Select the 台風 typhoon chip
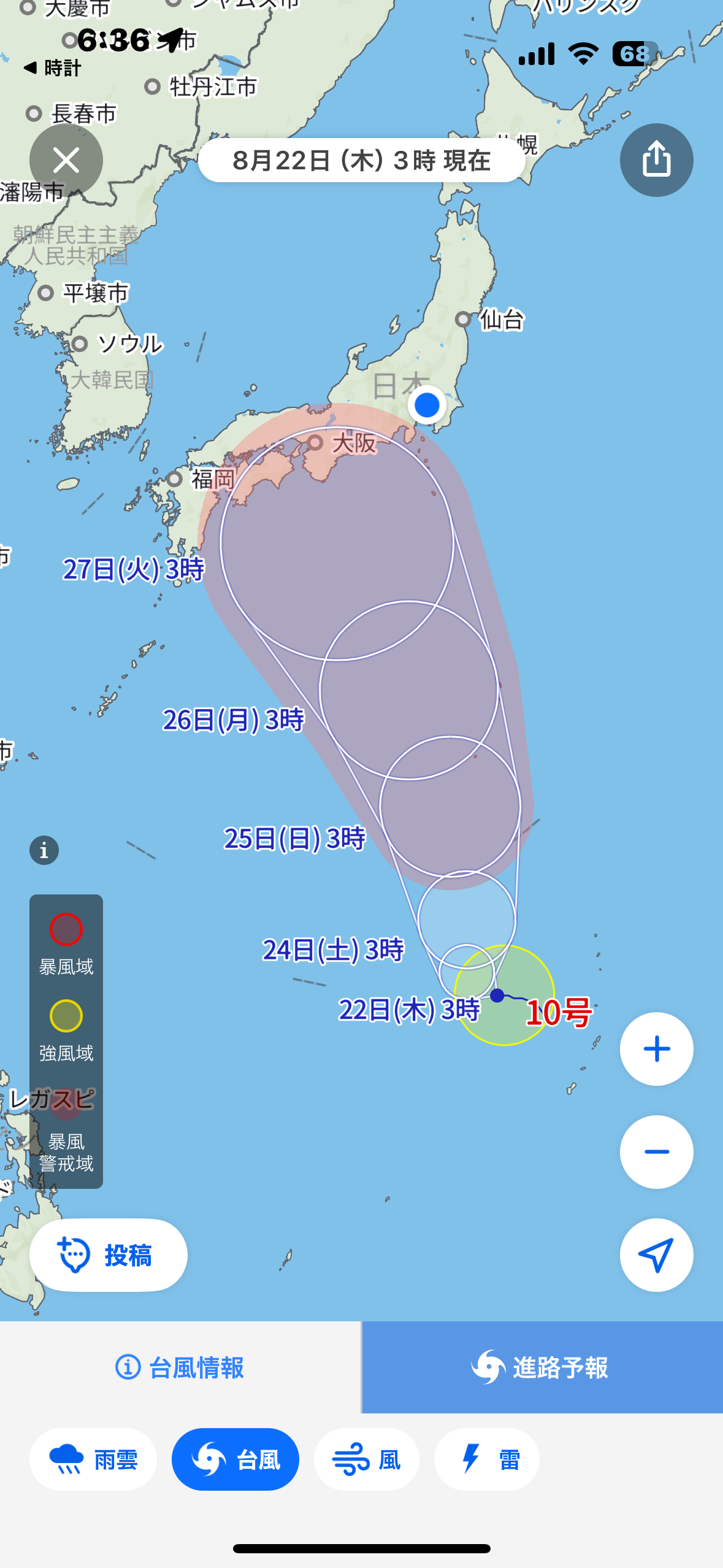 point(235,1459)
